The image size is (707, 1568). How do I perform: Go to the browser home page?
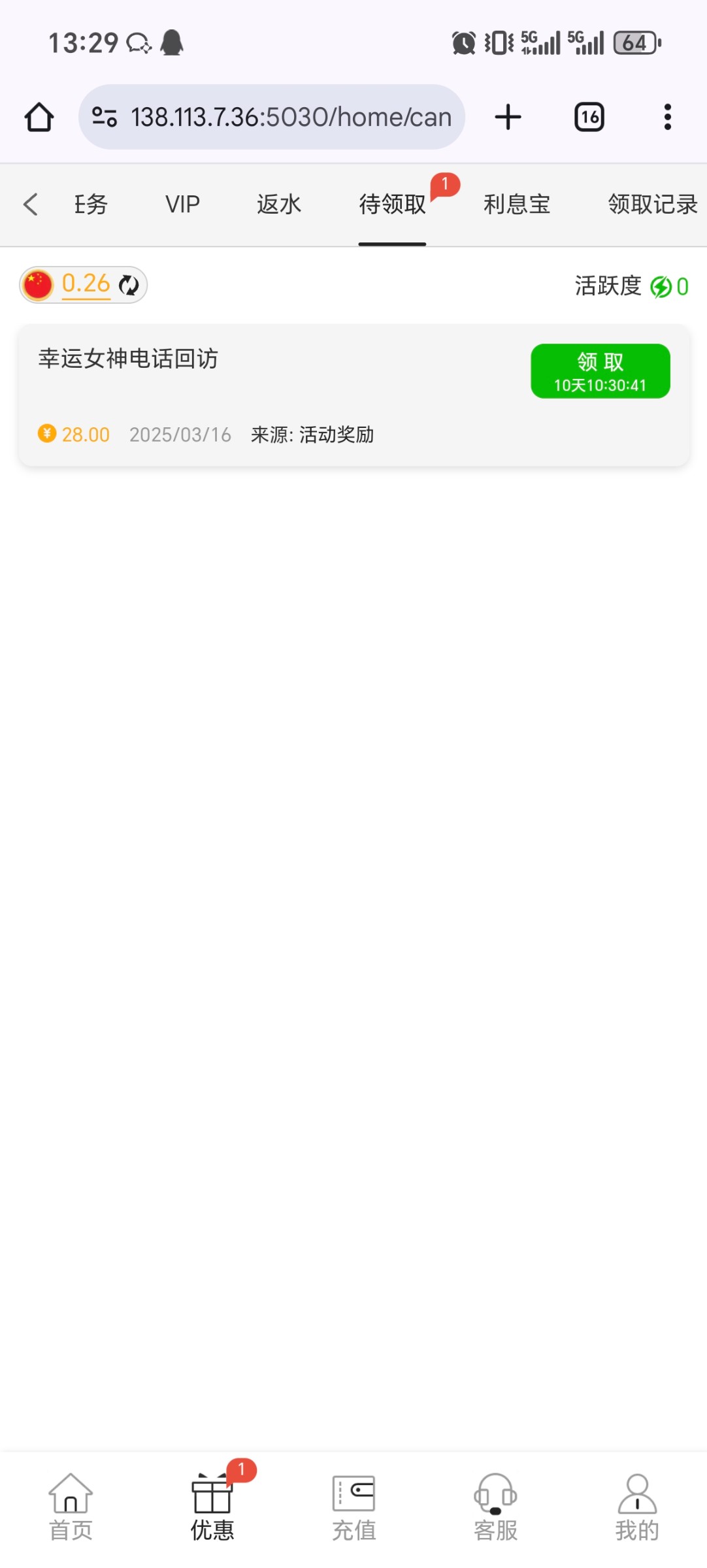click(39, 118)
